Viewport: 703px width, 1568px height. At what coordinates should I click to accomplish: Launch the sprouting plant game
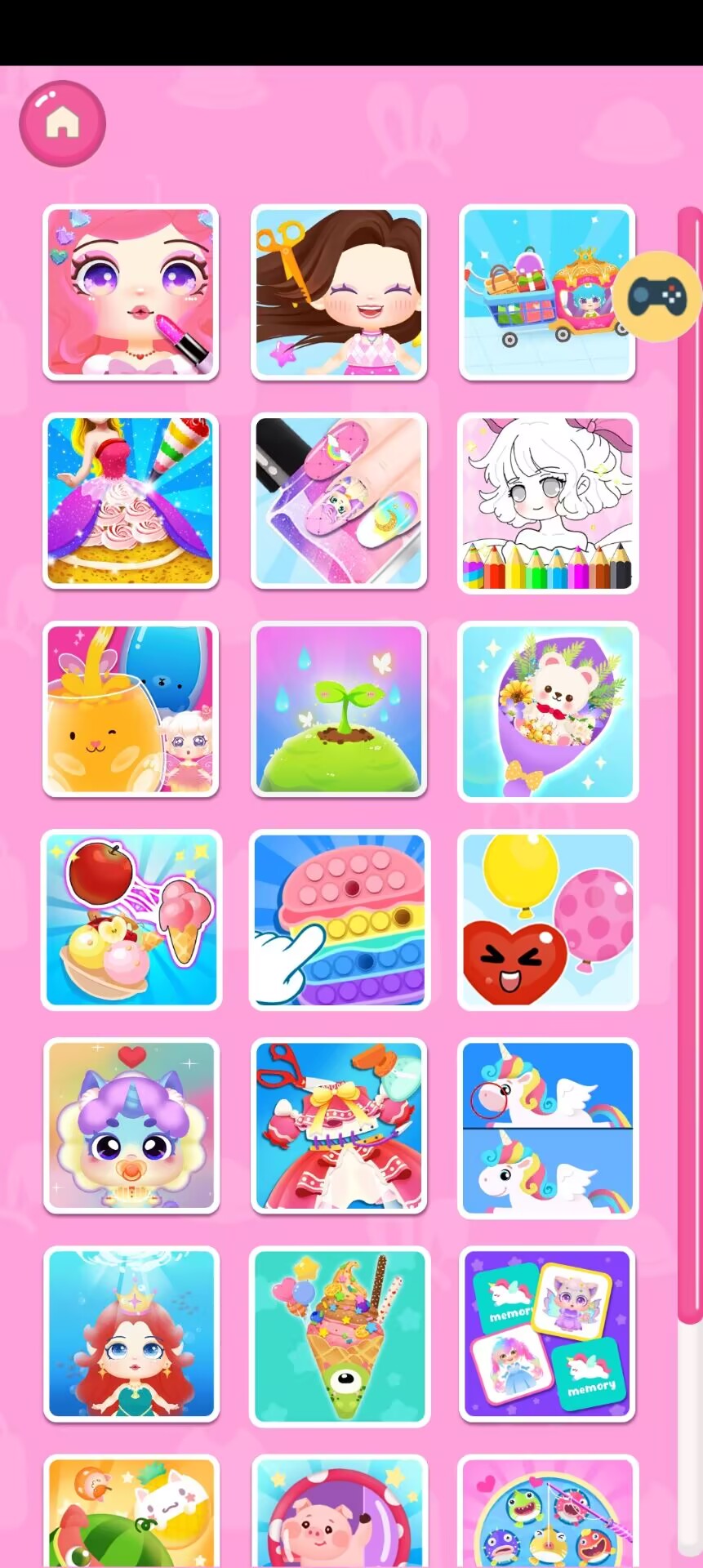[x=339, y=710]
